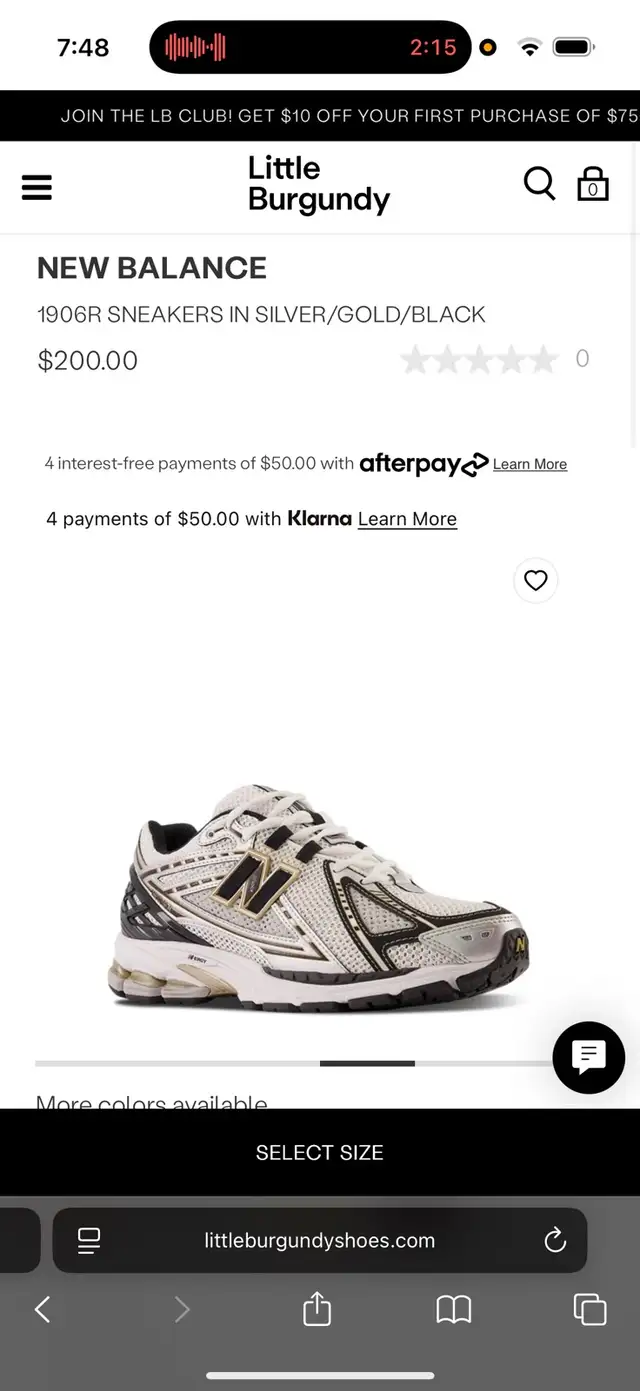This screenshot has height=1391, width=640.
Task: Show open Safari tabs
Action: pyautogui.click(x=590, y=1309)
